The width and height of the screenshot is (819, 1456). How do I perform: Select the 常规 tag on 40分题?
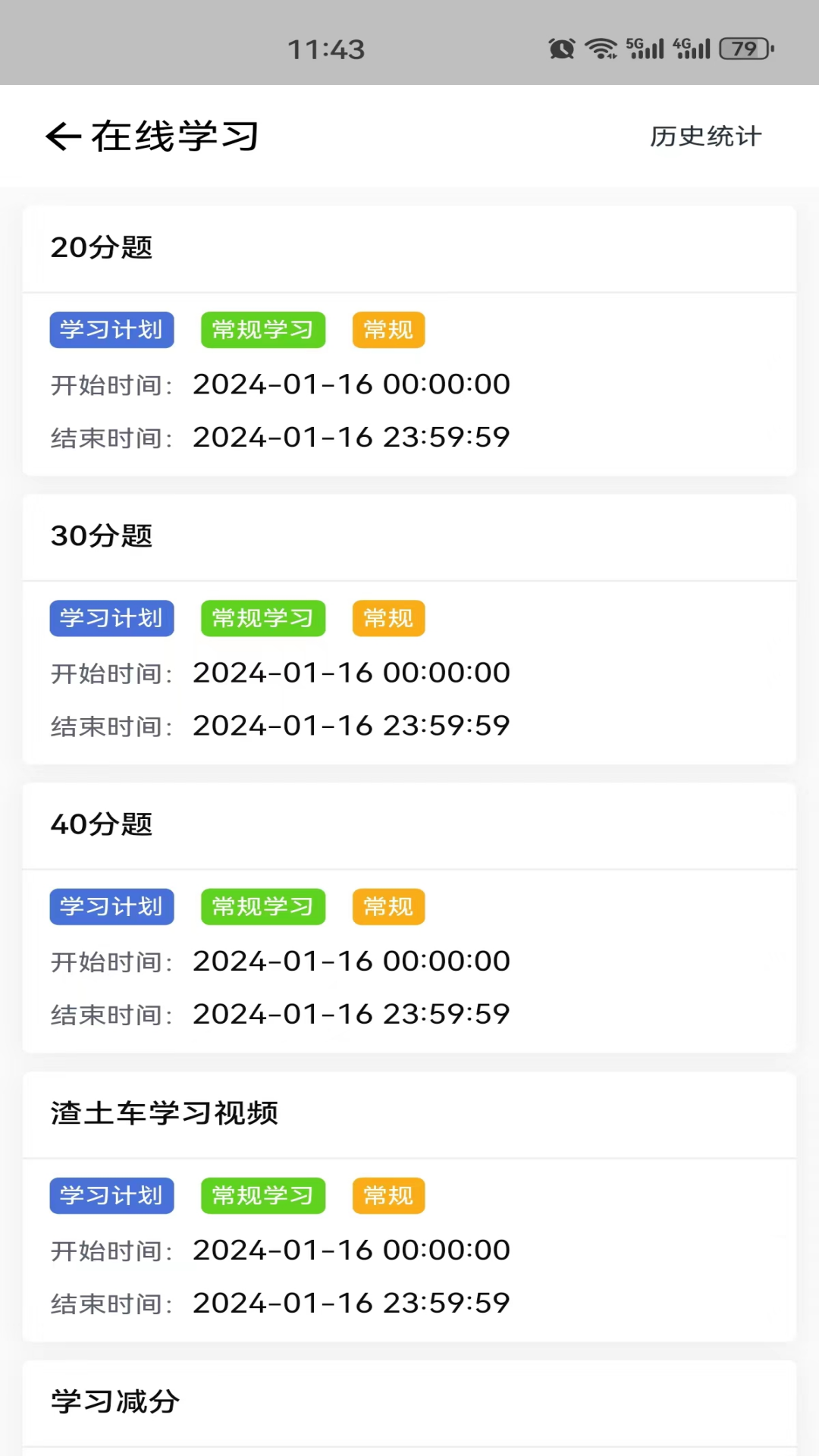coord(388,907)
